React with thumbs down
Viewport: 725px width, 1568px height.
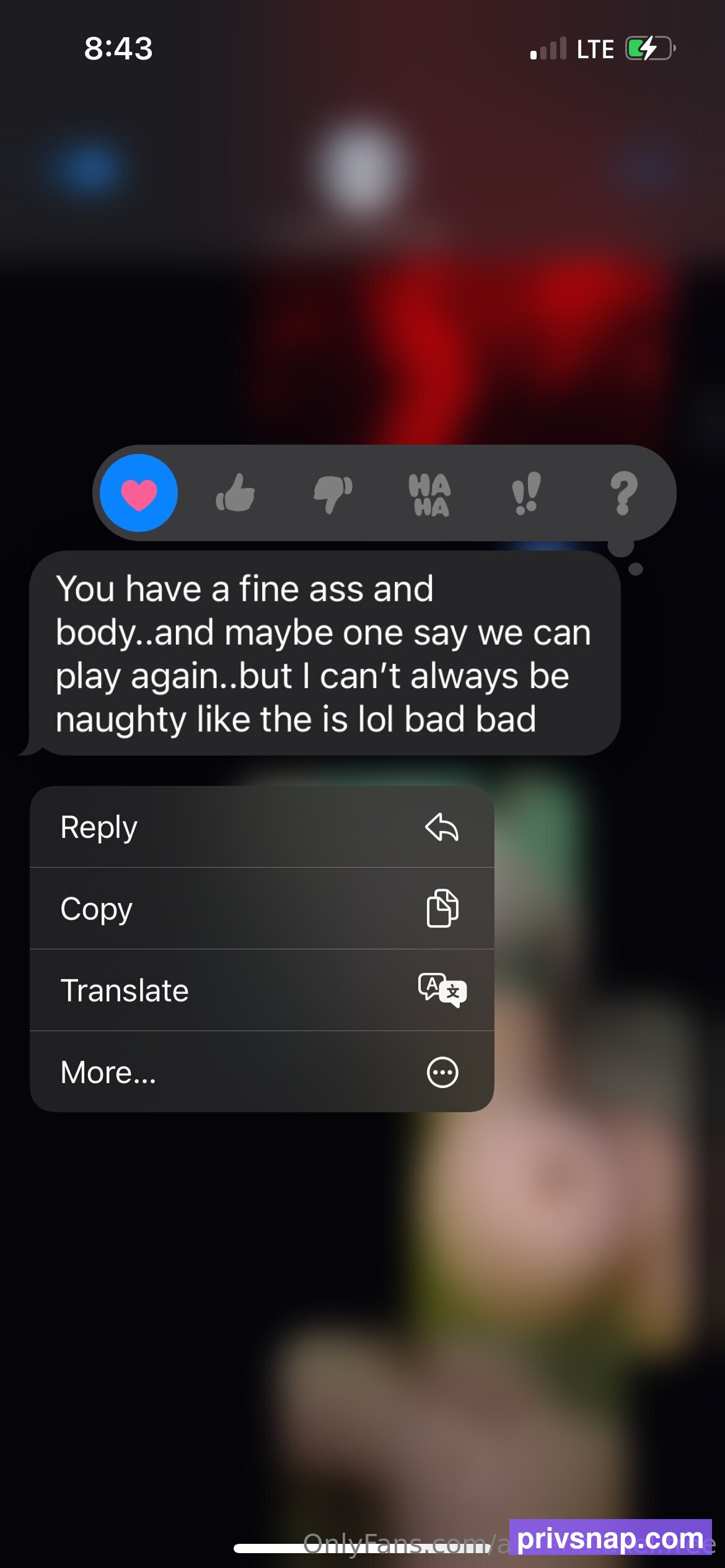333,494
